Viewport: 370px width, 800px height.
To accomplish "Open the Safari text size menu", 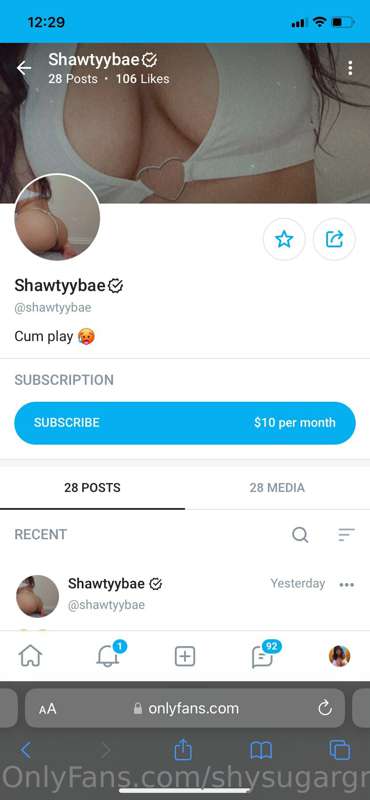I will click(47, 709).
